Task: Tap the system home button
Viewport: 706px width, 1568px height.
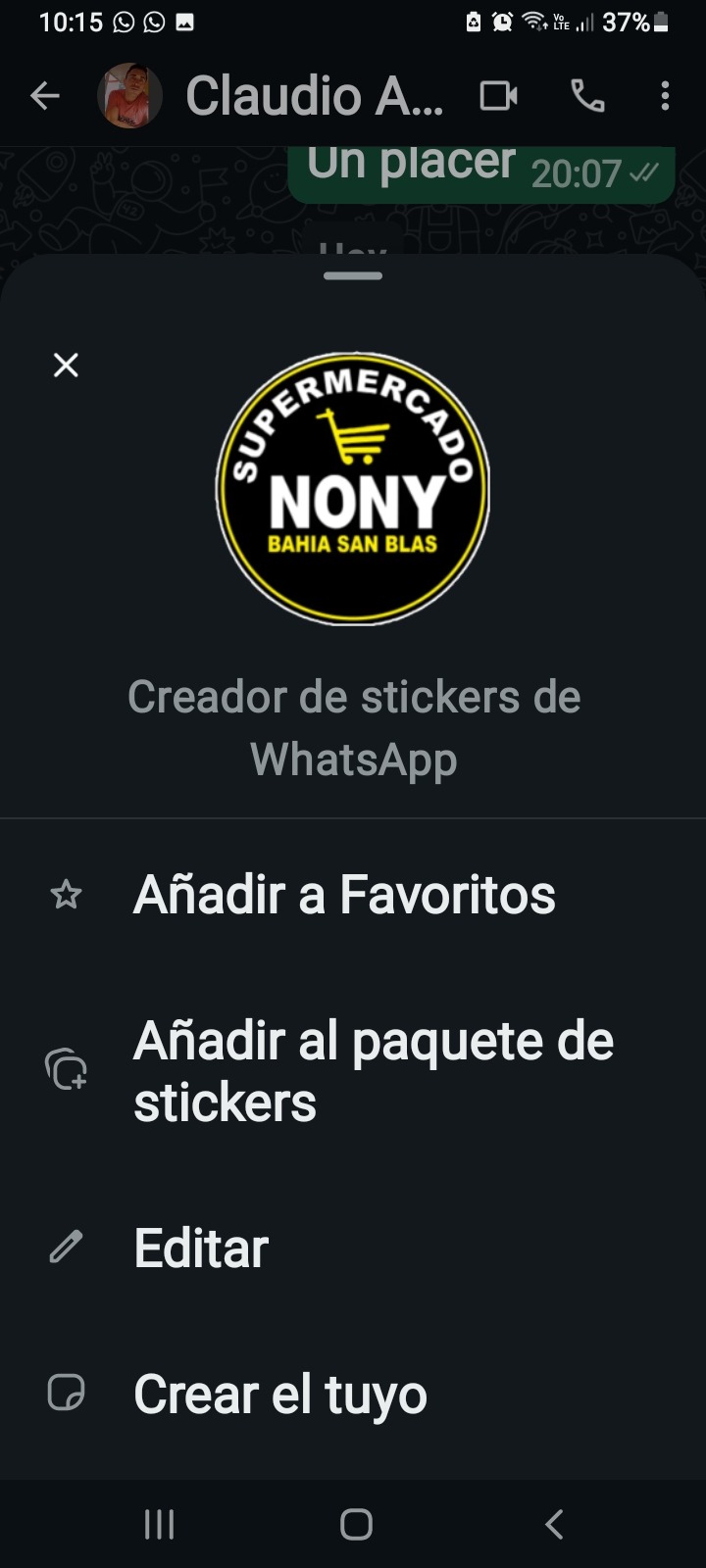Action: 356,1524
